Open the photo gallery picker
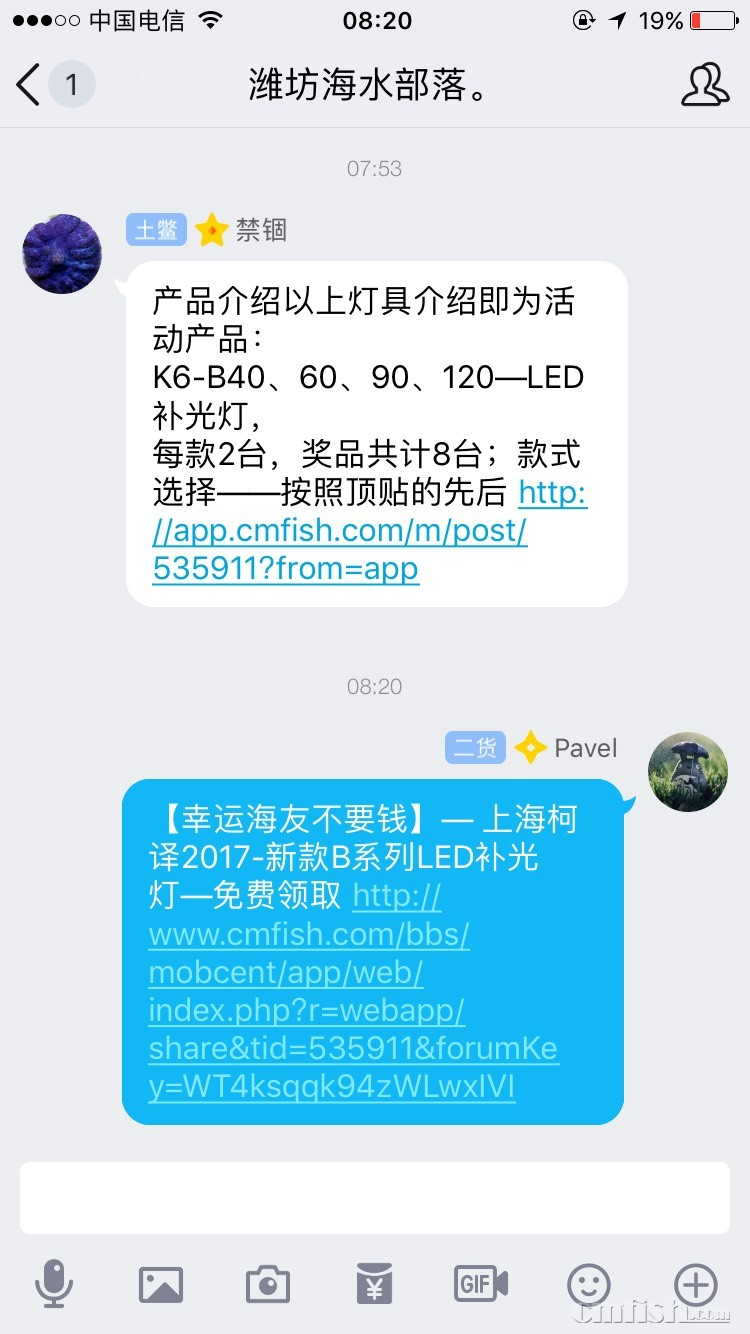750x1334 pixels. 161,1284
